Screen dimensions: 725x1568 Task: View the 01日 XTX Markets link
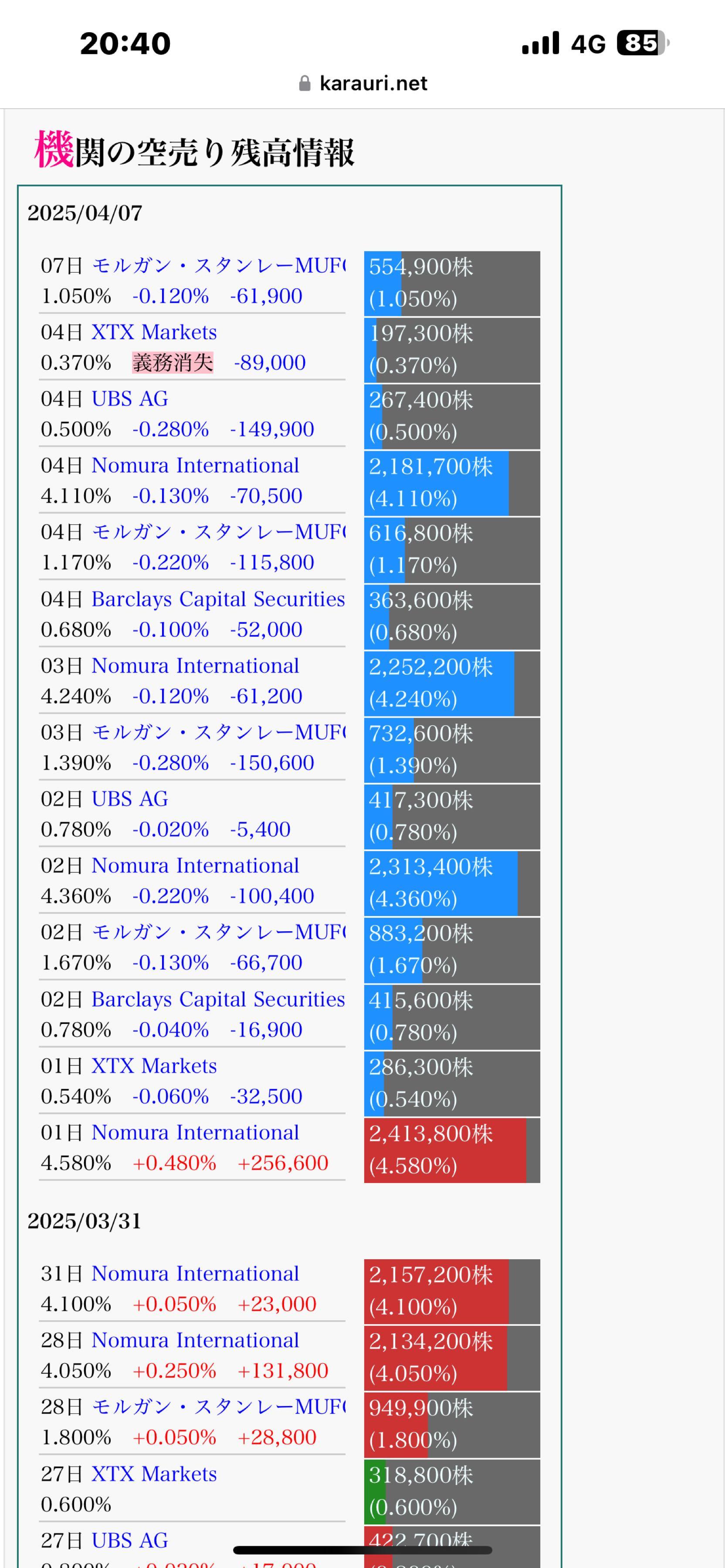tap(154, 1066)
